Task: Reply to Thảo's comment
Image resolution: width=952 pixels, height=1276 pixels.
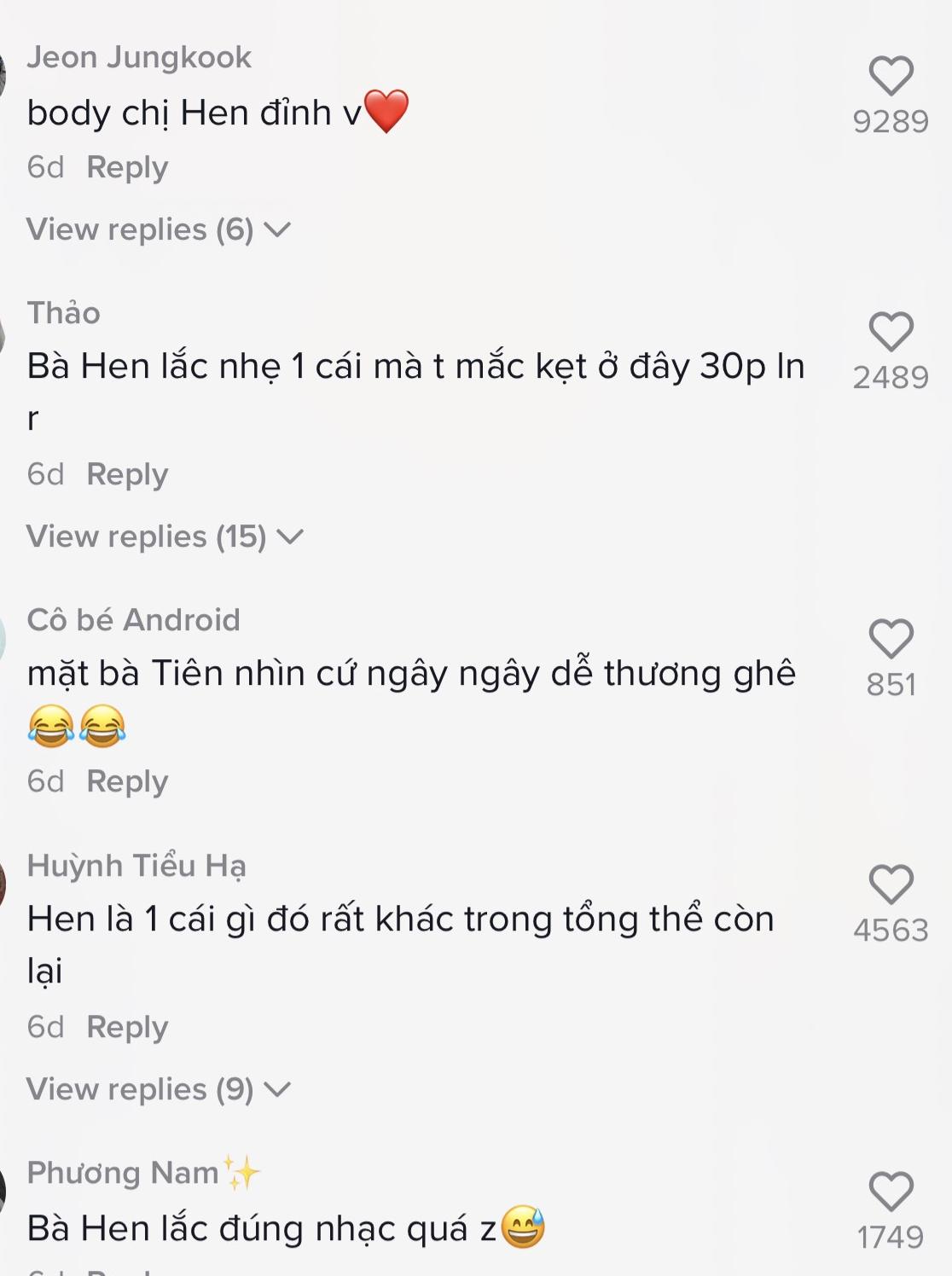Action: pos(127,473)
